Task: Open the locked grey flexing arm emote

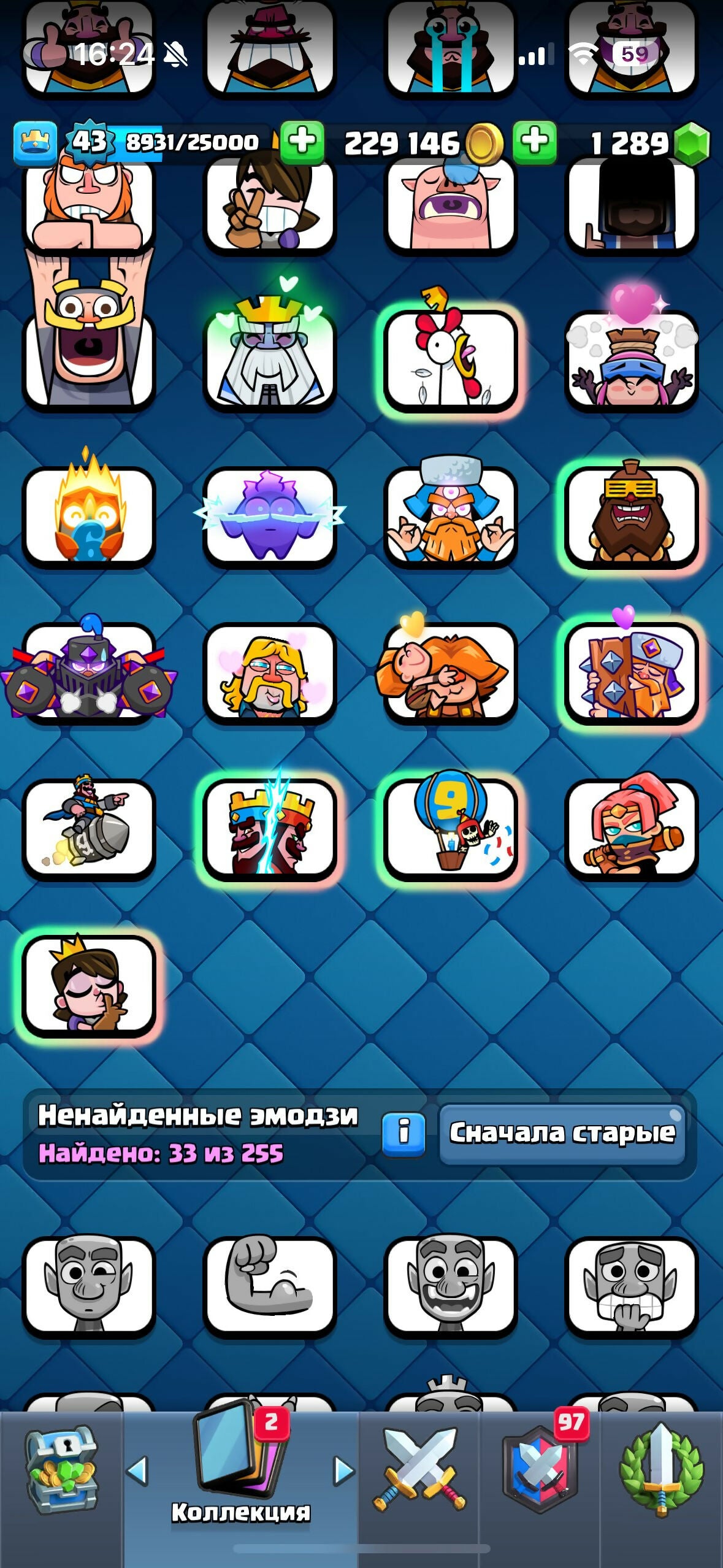Action: [270, 1286]
